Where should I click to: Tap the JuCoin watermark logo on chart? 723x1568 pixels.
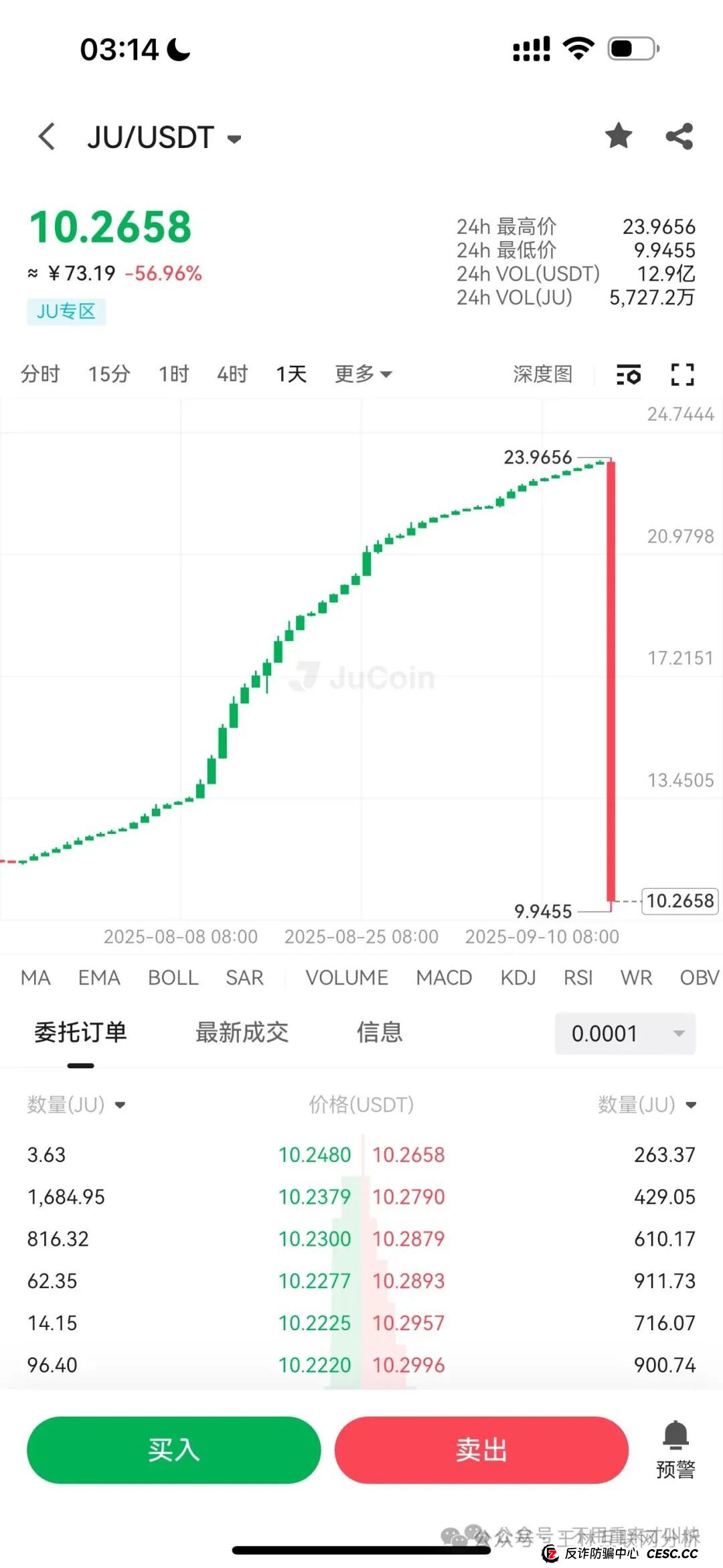click(361, 679)
